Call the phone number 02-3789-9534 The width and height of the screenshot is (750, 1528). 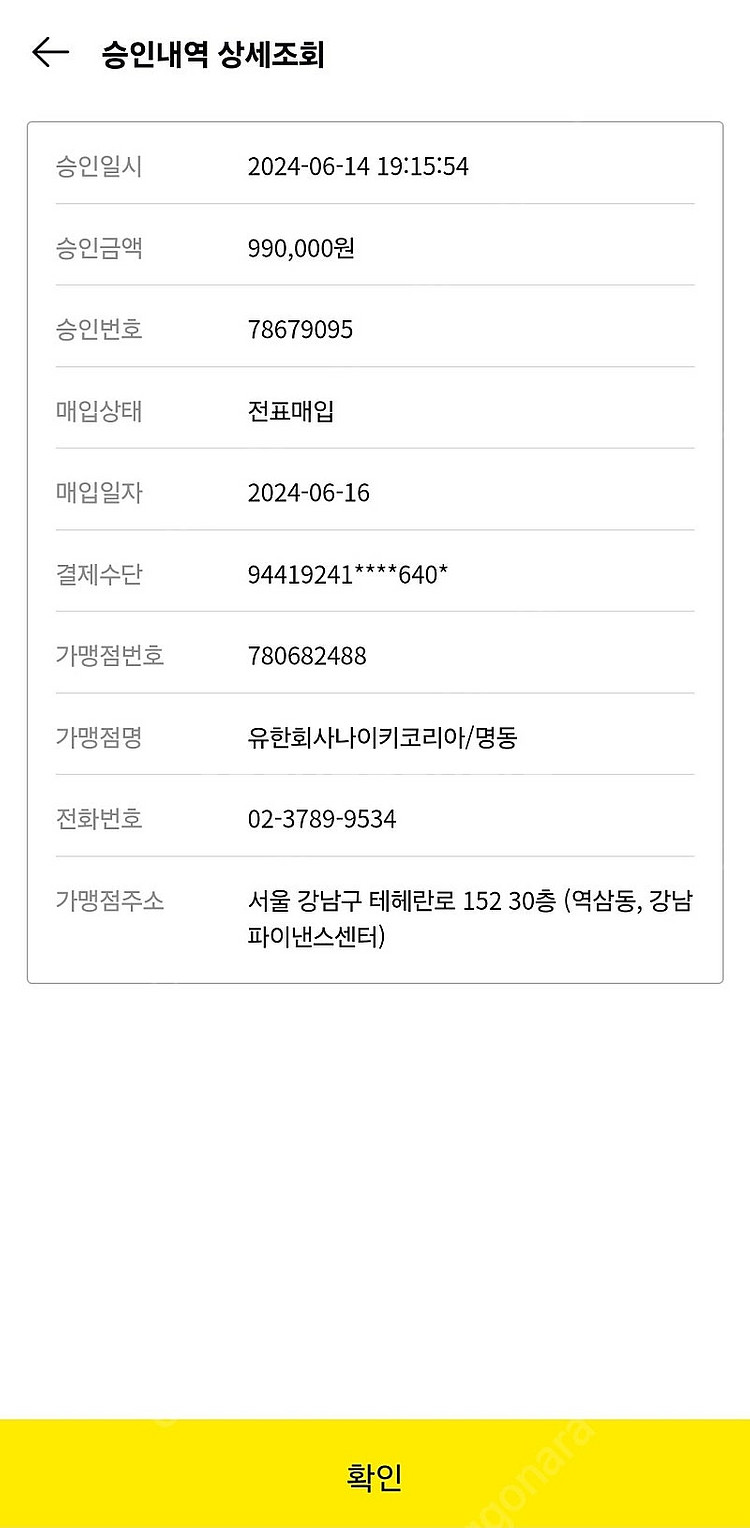[x=322, y=818]
